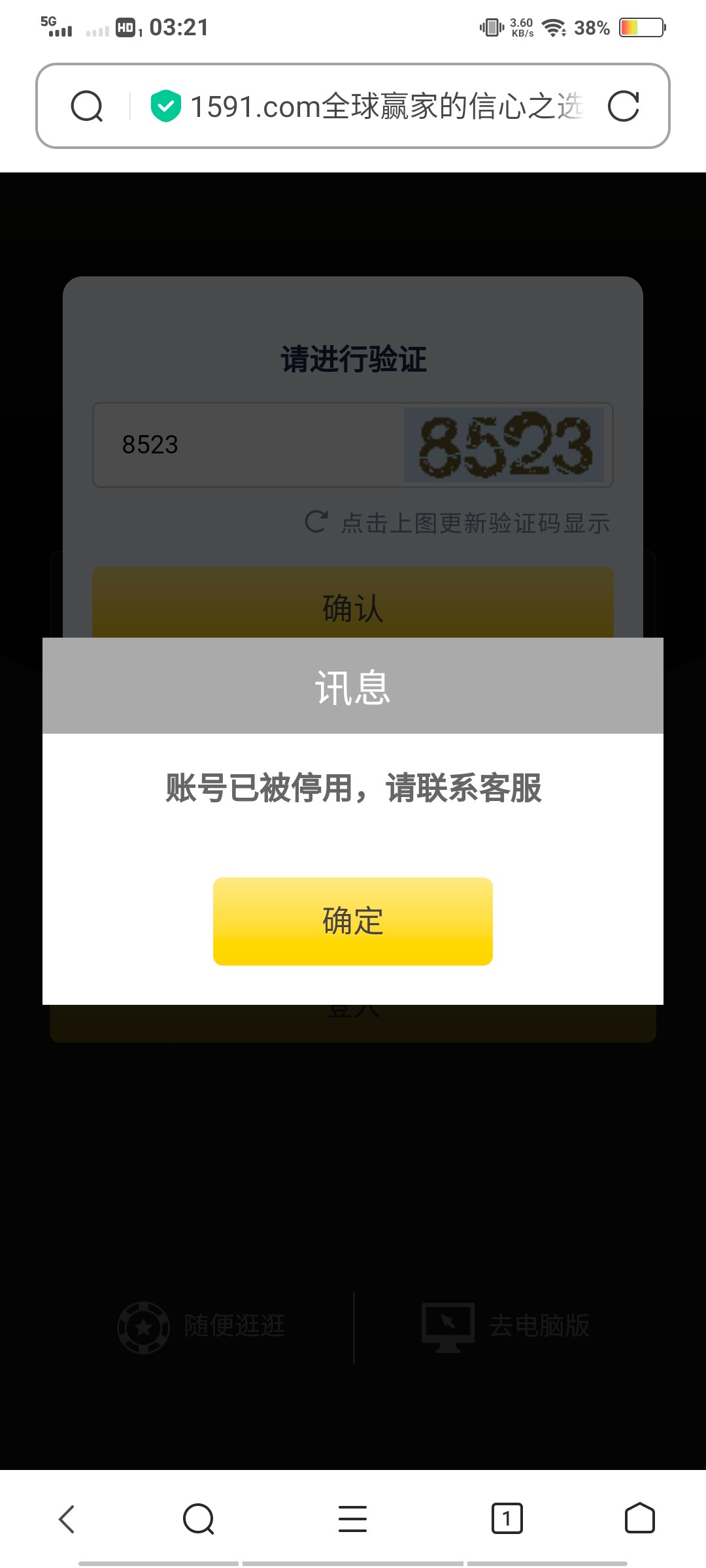Tap 确定 to dismiss the message dialog
Image resolution: width=706 pixels, height=1568 pixels.
pos(352,922)
